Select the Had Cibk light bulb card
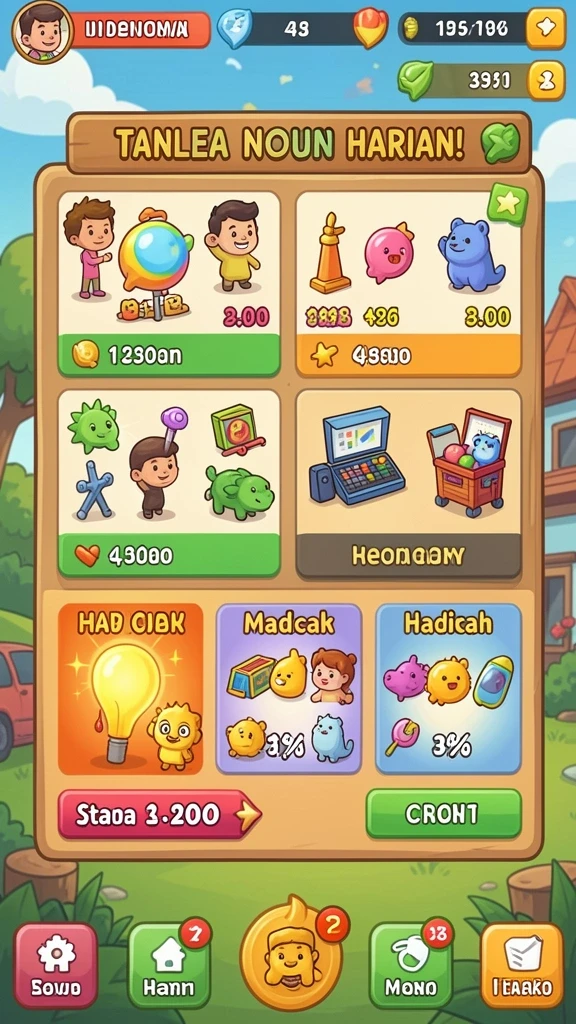 pyautogui.click(x=131, y=689)
